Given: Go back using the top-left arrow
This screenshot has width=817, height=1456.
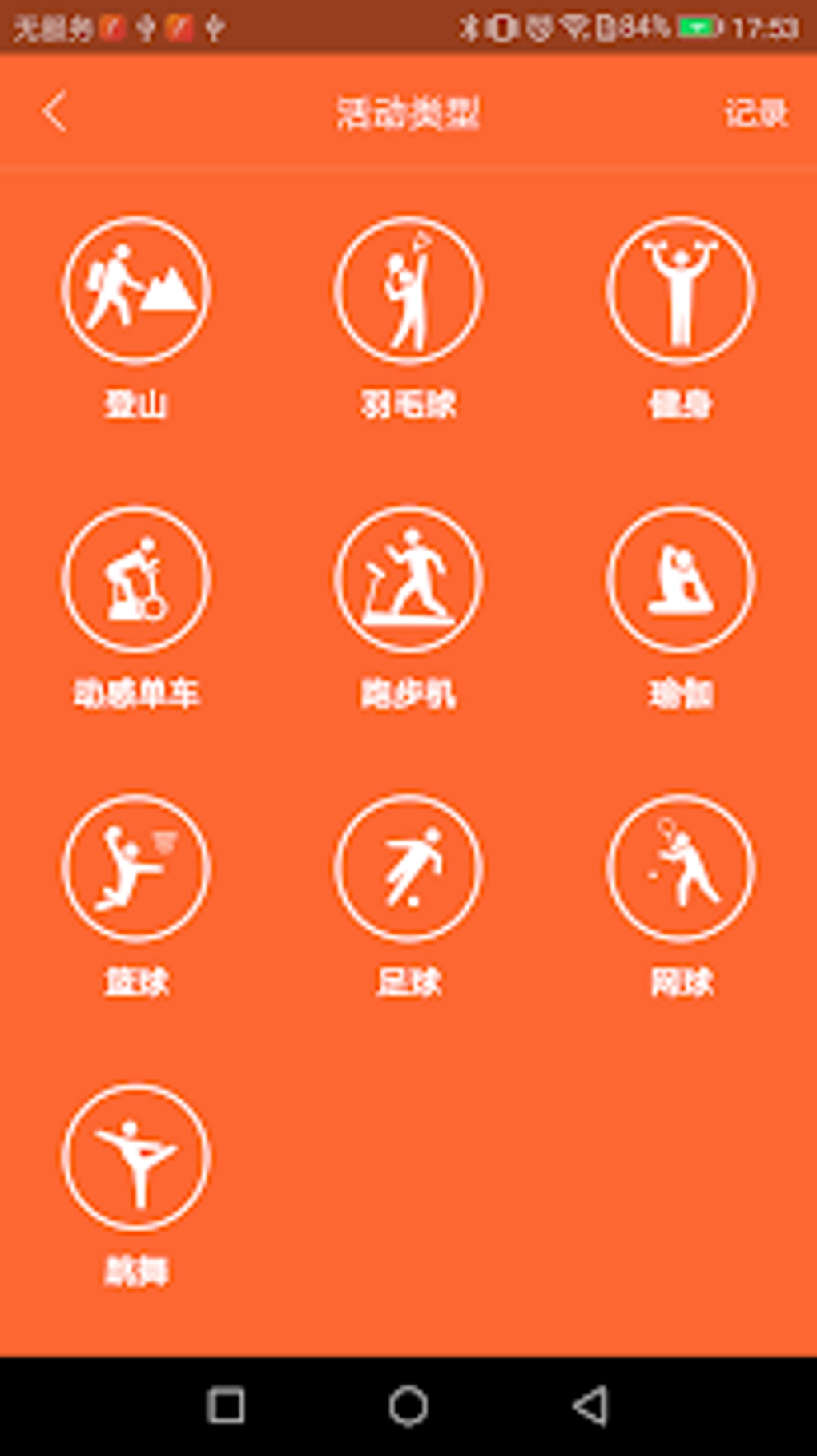Looking at the screenshot, I should [54, 111].
